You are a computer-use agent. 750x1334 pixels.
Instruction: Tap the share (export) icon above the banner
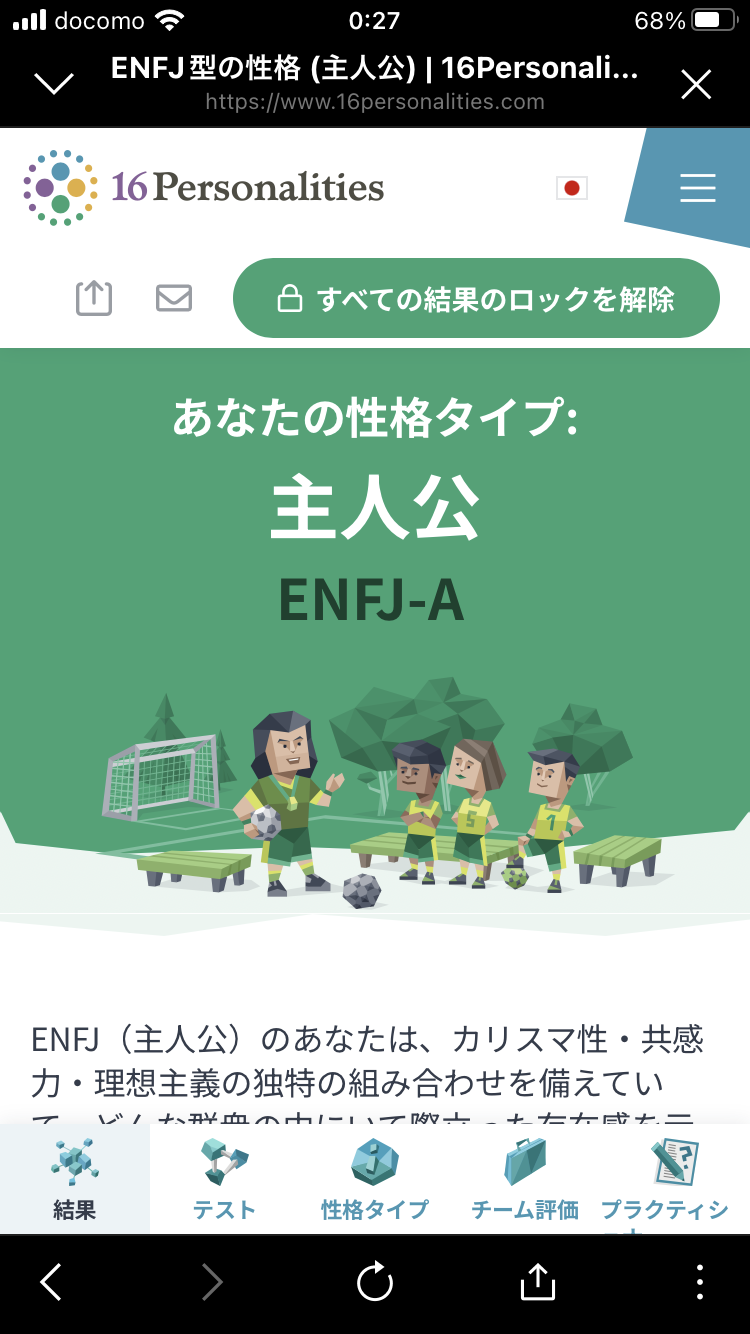[x=93, y=297]
